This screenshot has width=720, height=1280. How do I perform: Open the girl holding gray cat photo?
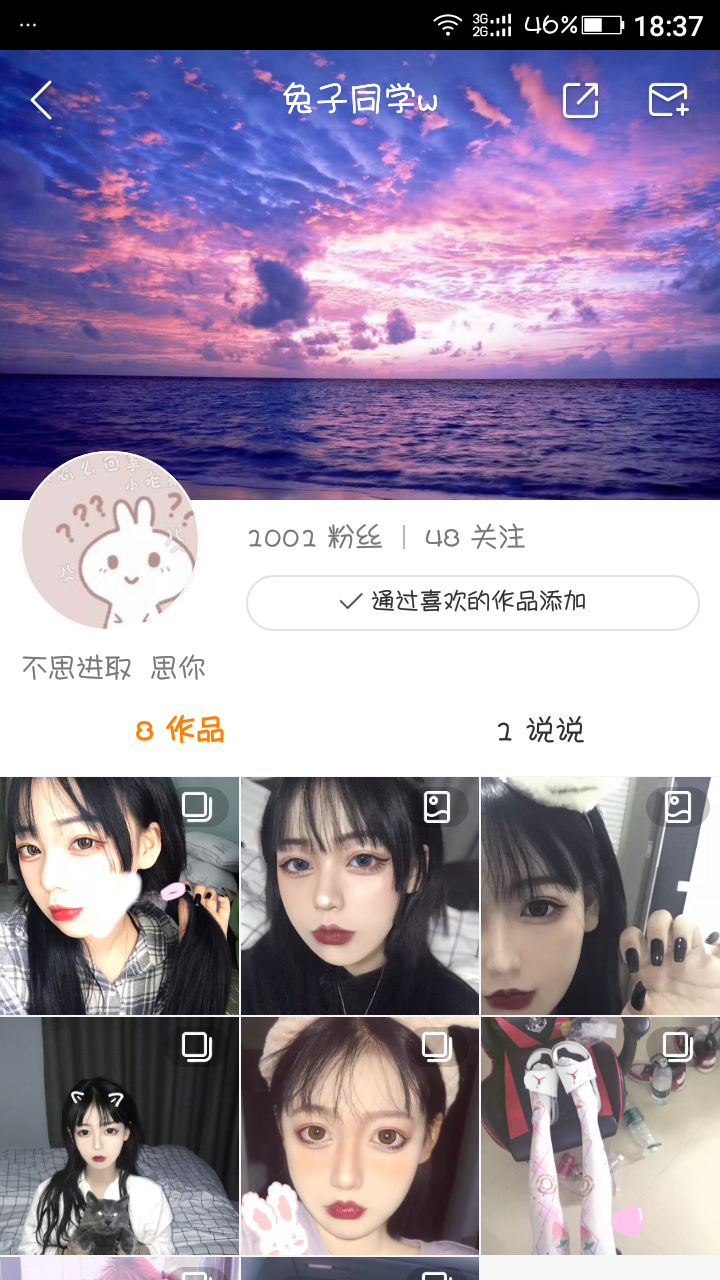pyautogui.click(x=119, y=1135)
